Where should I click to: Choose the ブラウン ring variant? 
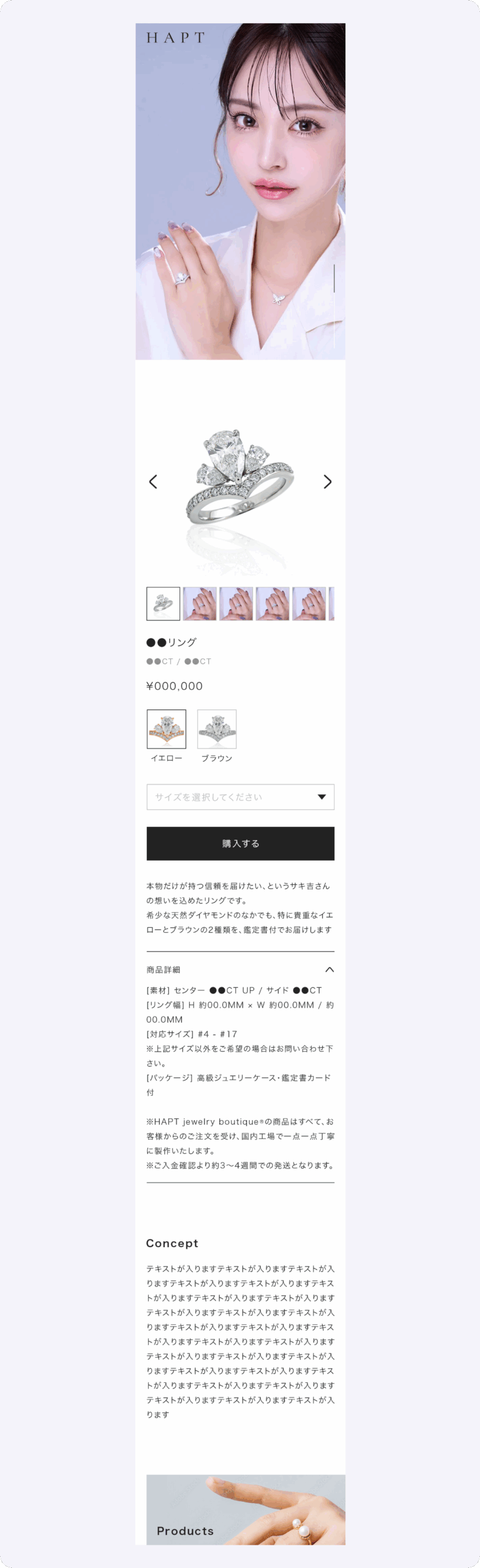217,729
